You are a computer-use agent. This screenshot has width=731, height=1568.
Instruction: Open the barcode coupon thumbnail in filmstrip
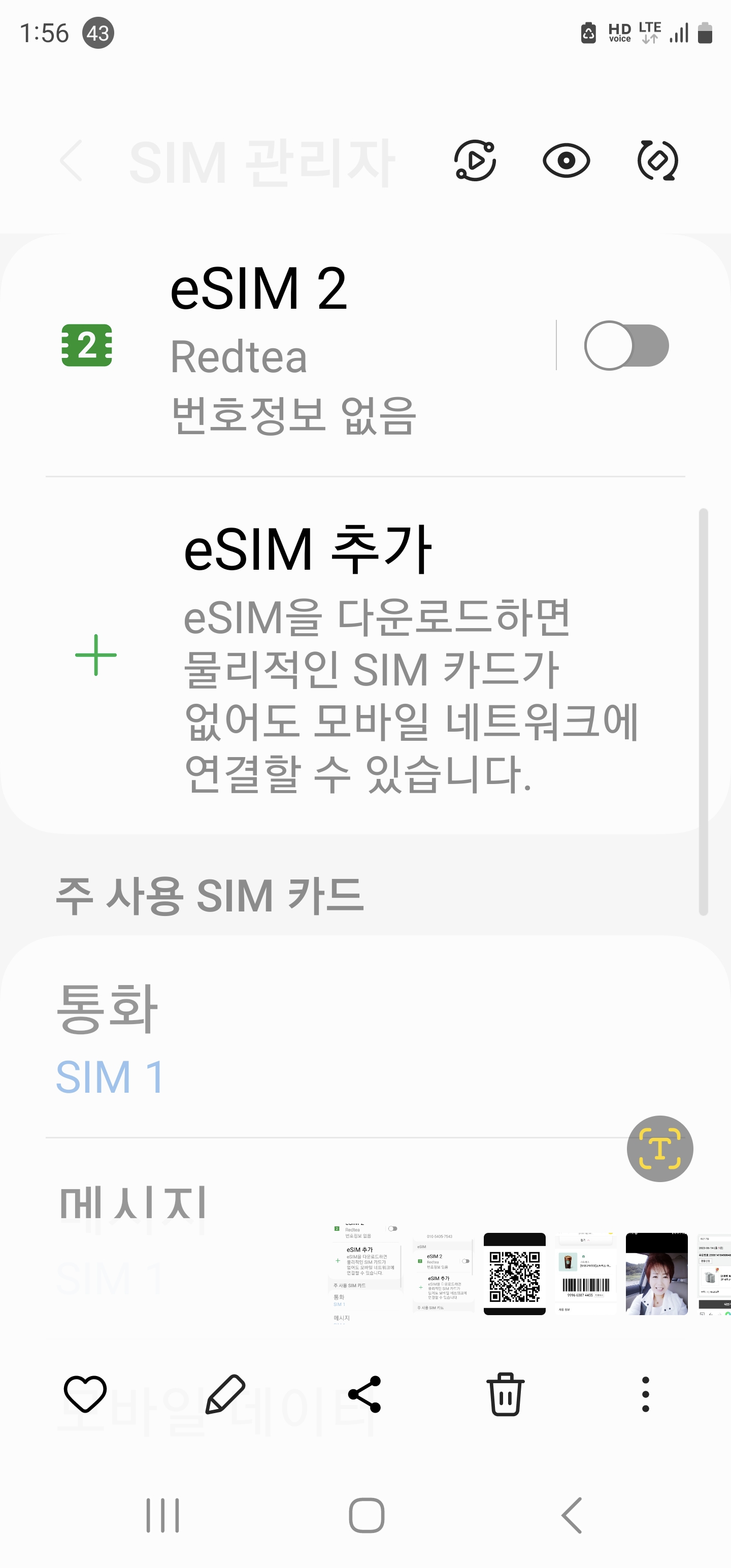pyautogui.click(x=585, y=1274)
